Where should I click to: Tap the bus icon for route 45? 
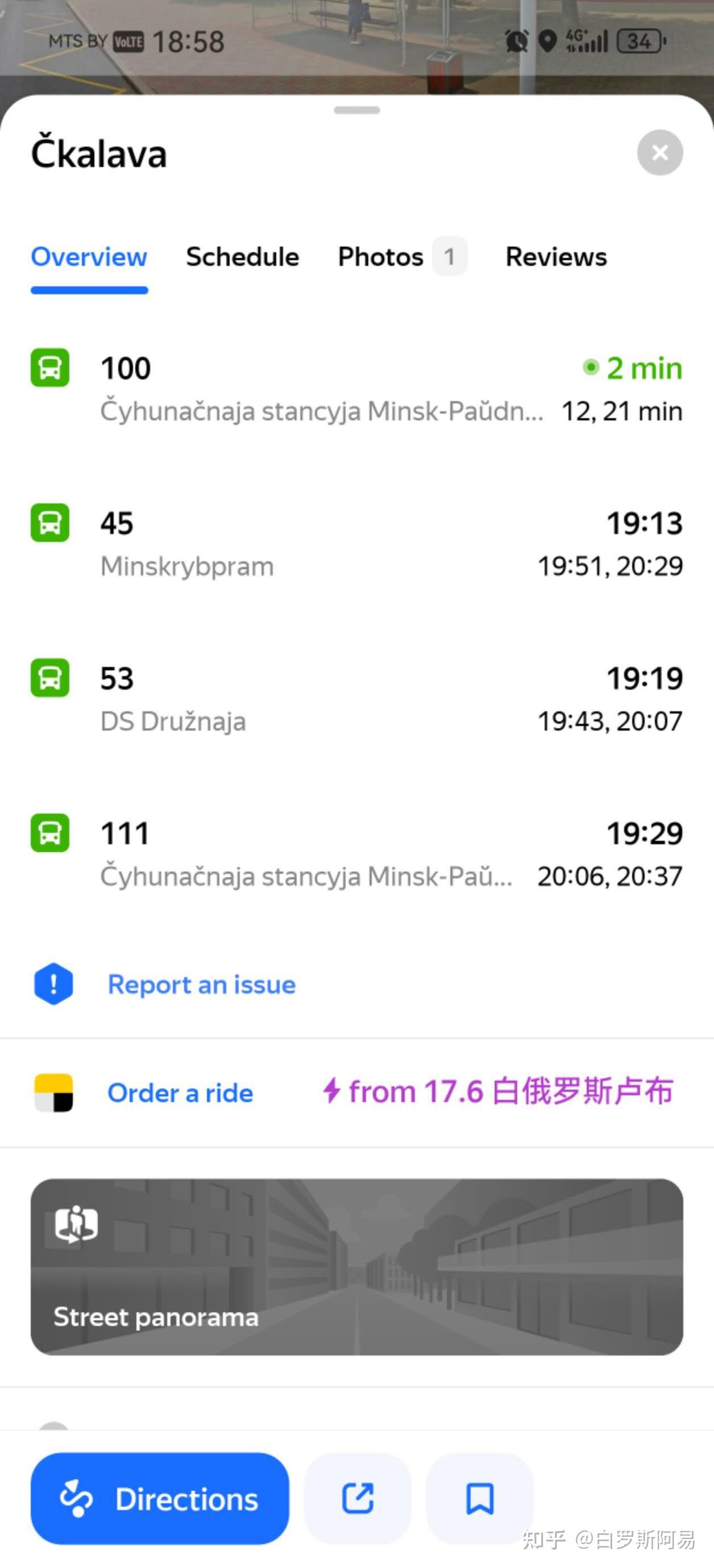[50, 523]
